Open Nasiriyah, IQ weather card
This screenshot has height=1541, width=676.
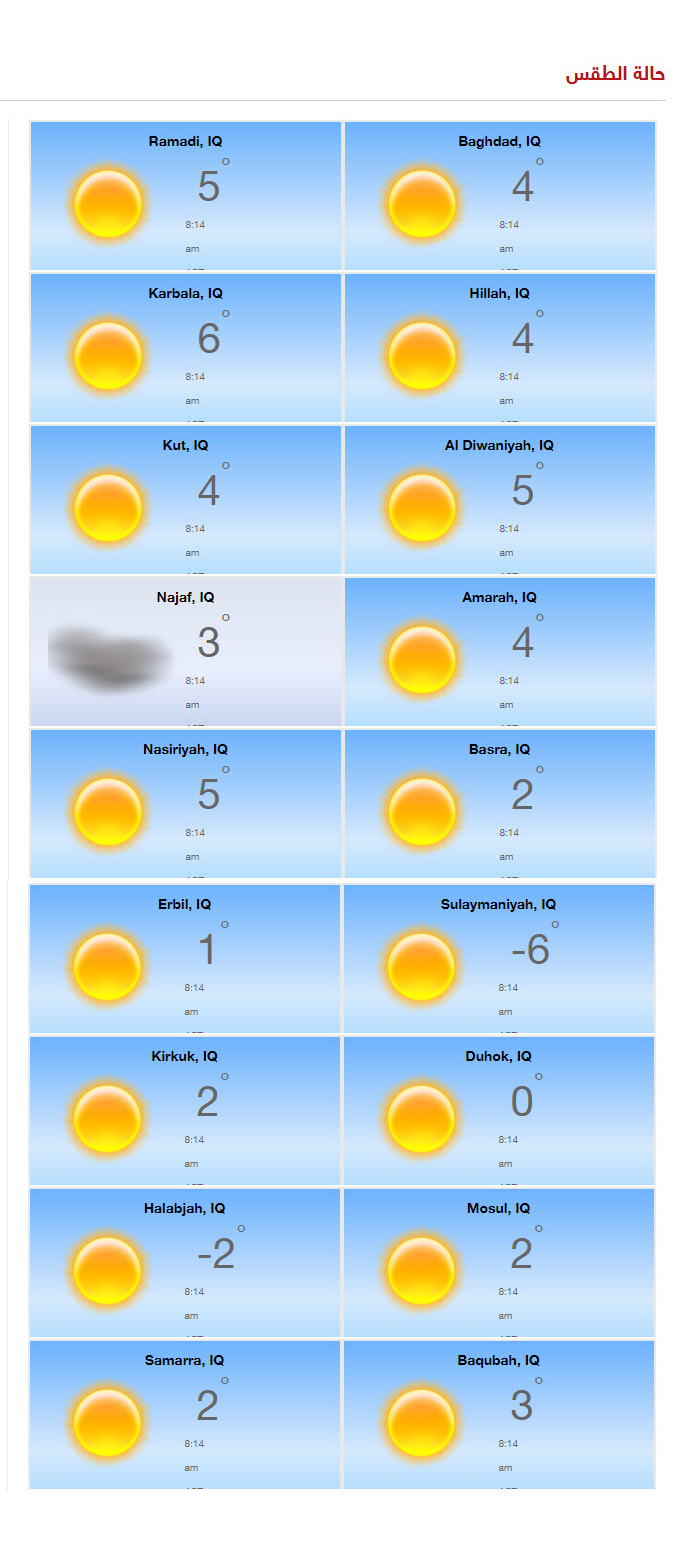pos(186,804)
